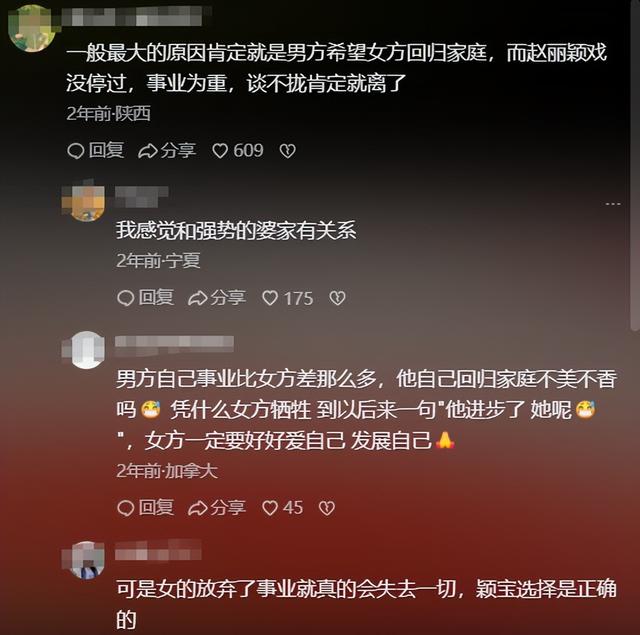Share the 加拿大 comment with 45 likes

point(217,507)
